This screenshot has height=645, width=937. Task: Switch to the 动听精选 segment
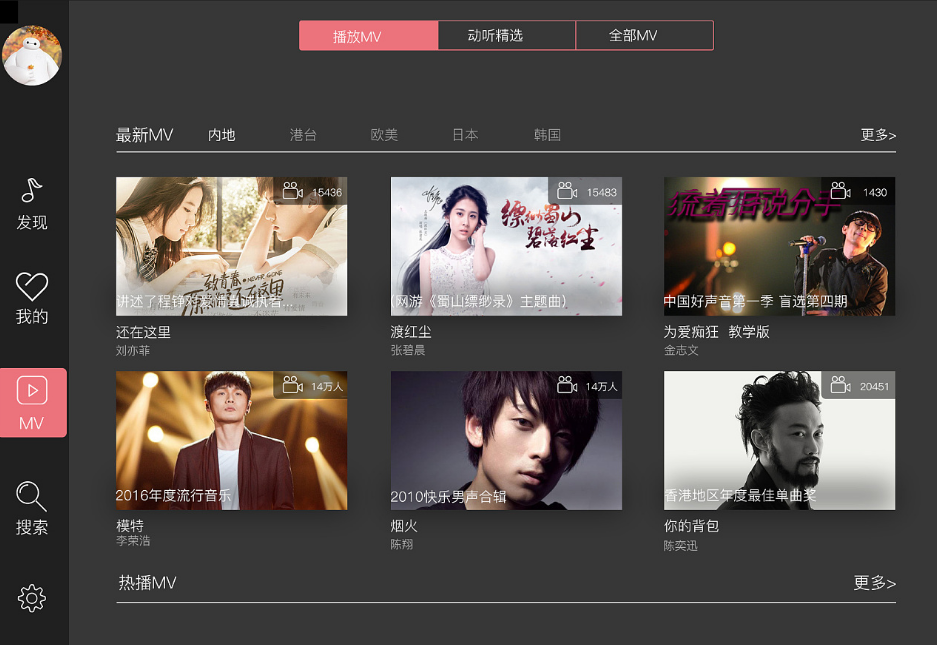pos(506,36)
